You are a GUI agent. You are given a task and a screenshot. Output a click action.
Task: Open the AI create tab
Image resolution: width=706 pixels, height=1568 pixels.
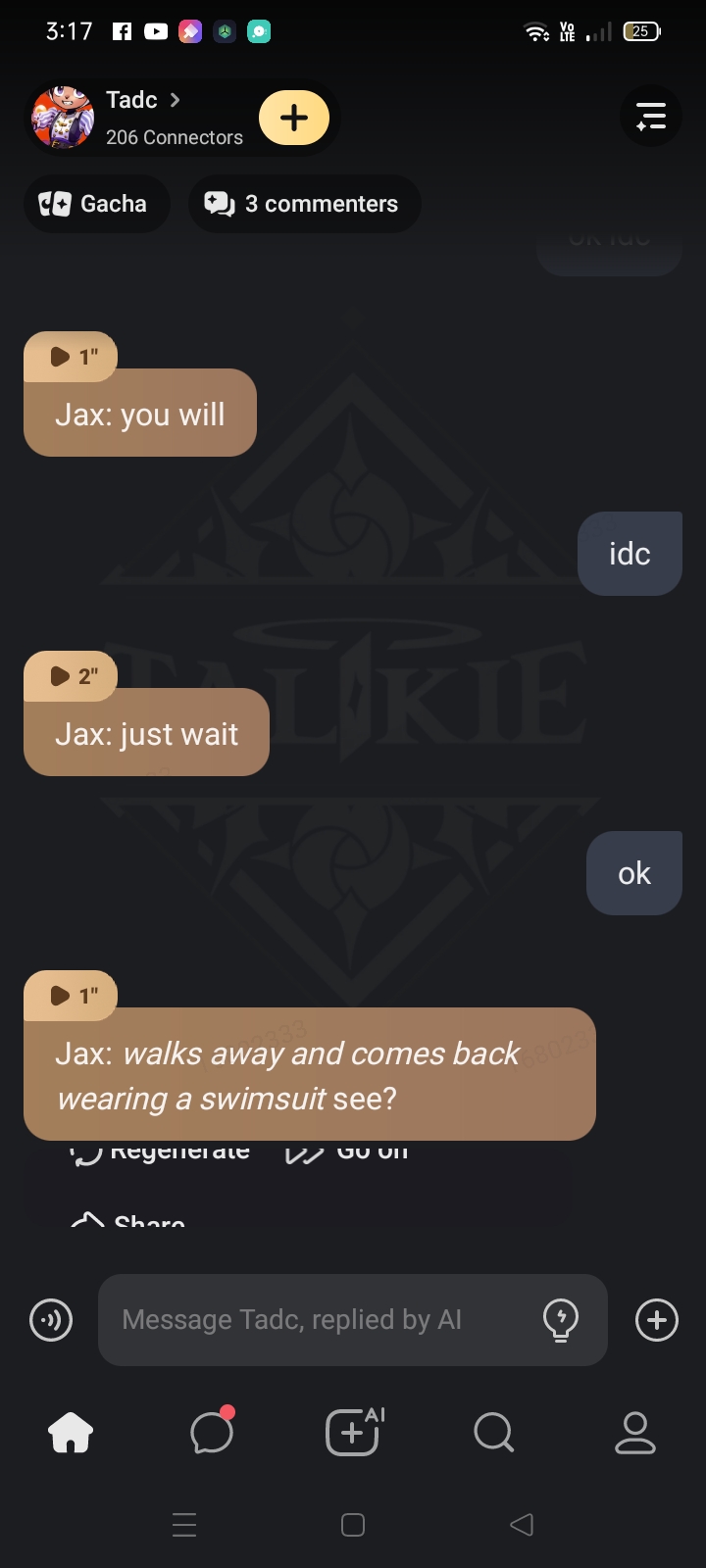coord(353,1433)
